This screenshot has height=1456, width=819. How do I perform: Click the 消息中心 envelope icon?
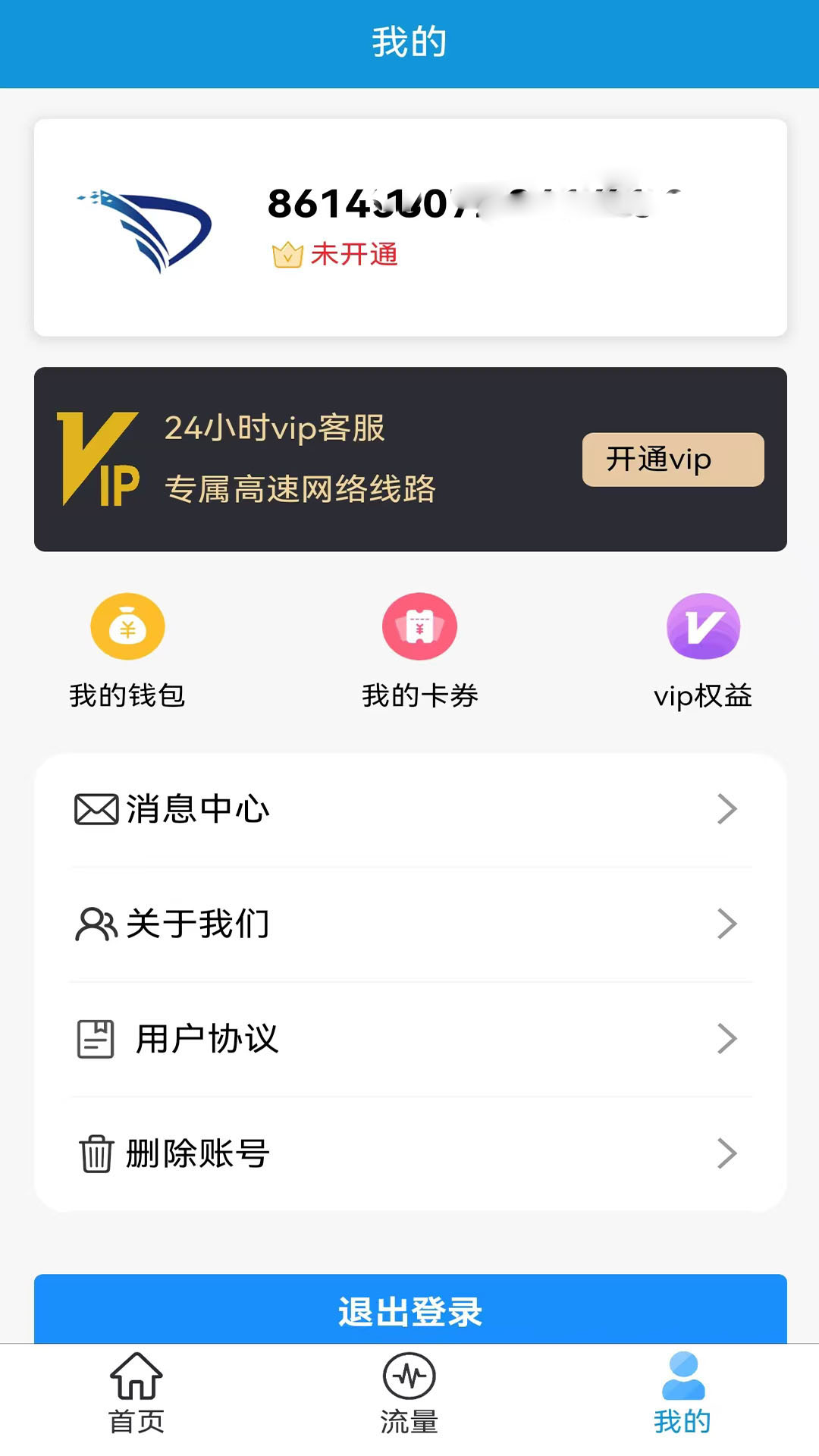94,808
